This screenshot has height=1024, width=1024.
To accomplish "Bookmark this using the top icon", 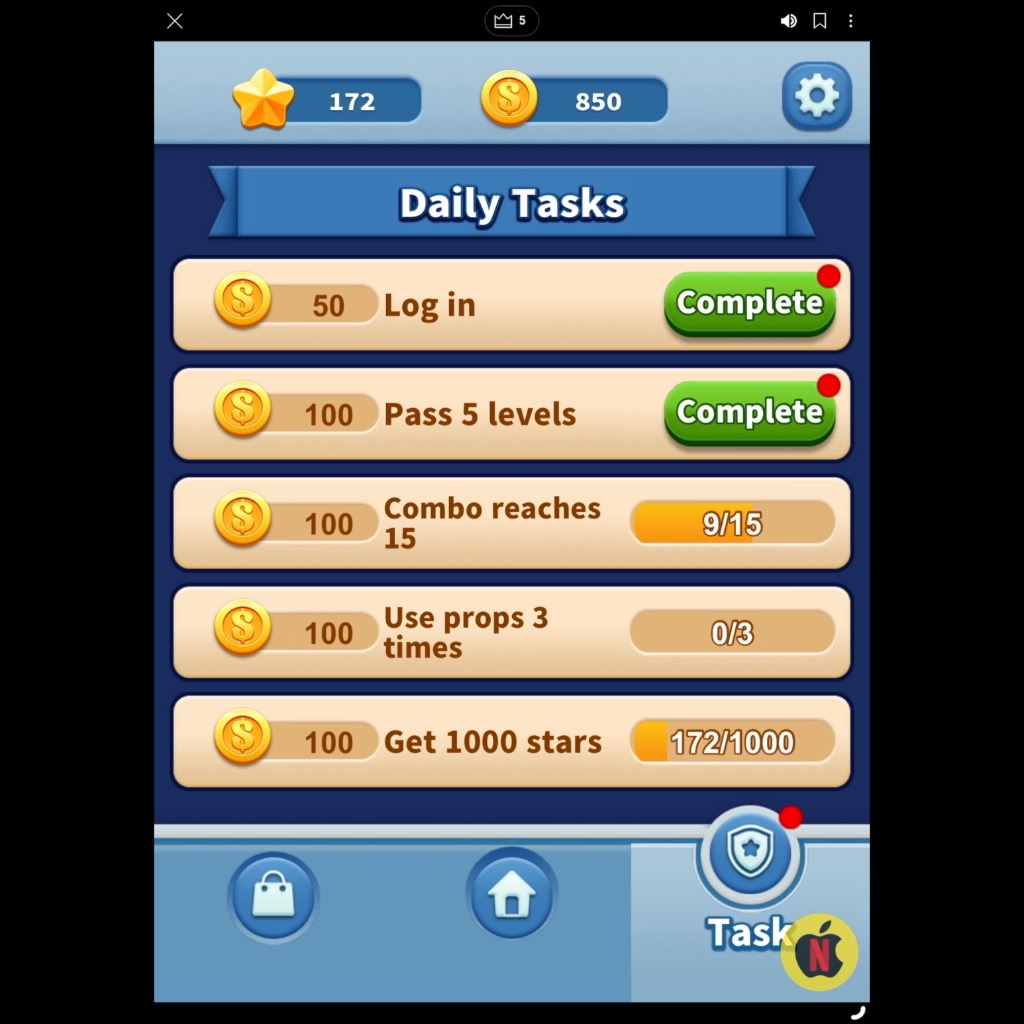I will point(819,21).
